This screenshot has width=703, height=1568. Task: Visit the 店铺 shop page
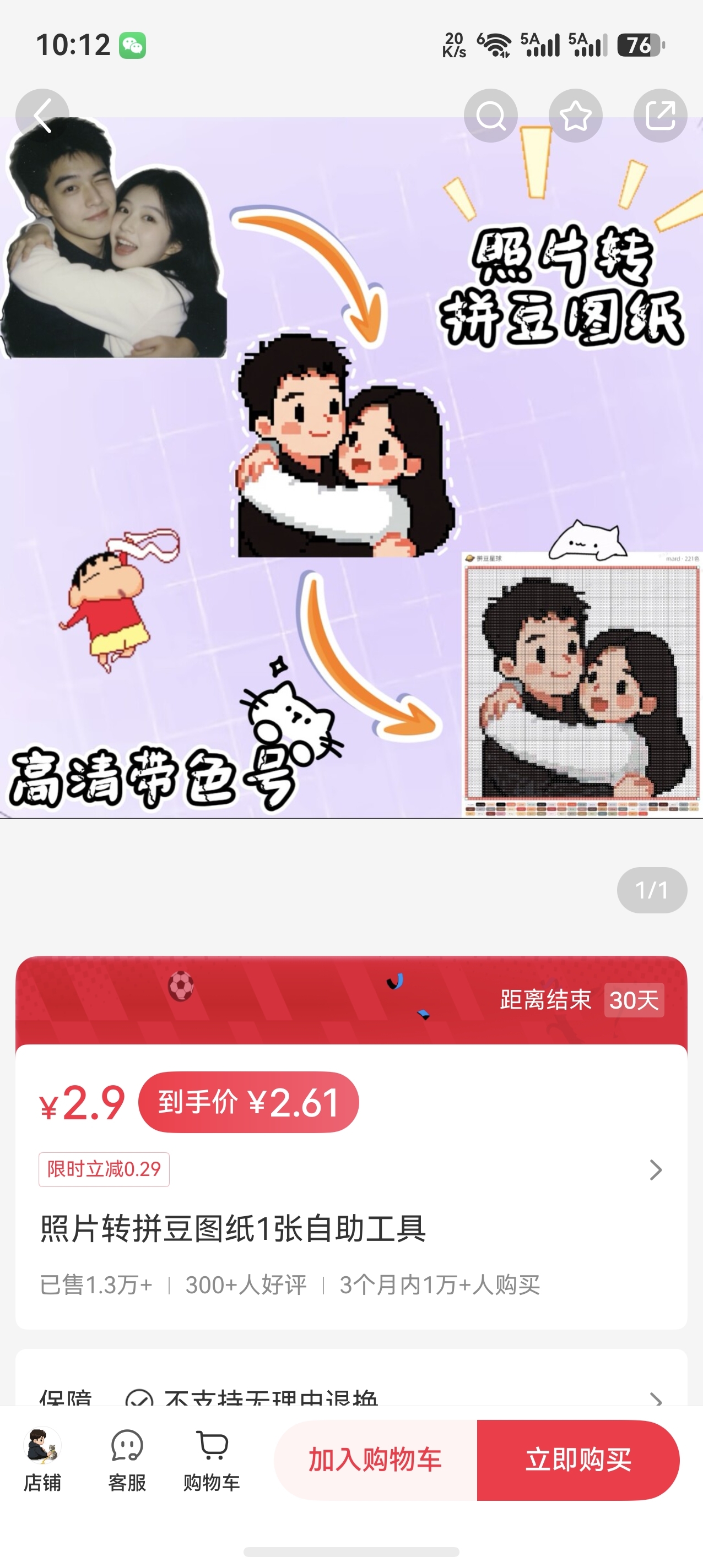[x=42, y=1460]
